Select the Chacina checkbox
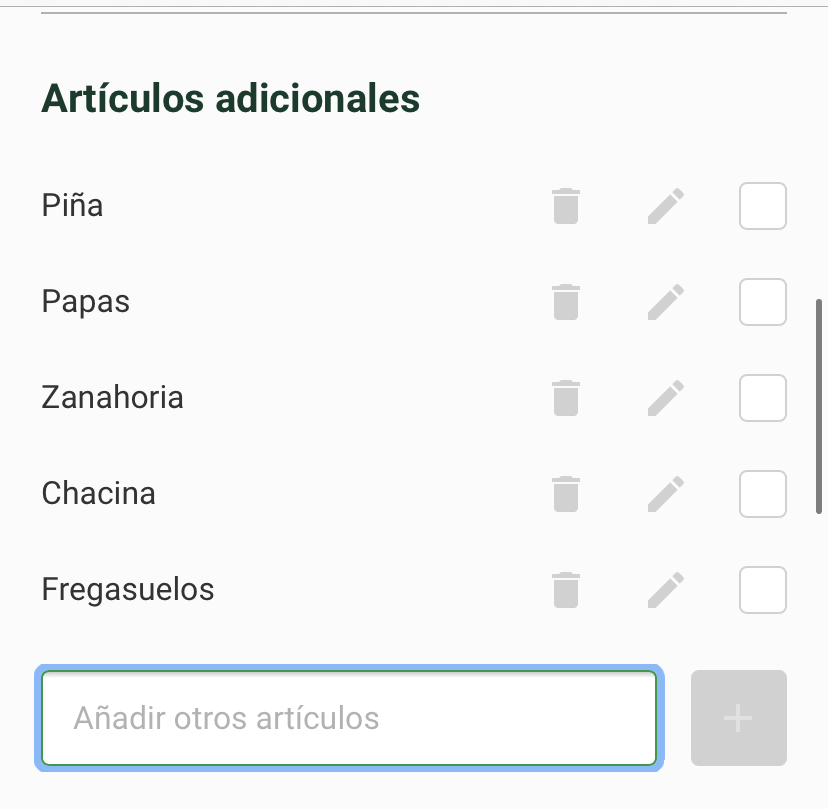The height and width of the screenshot is (809, 828). [762, 494]
